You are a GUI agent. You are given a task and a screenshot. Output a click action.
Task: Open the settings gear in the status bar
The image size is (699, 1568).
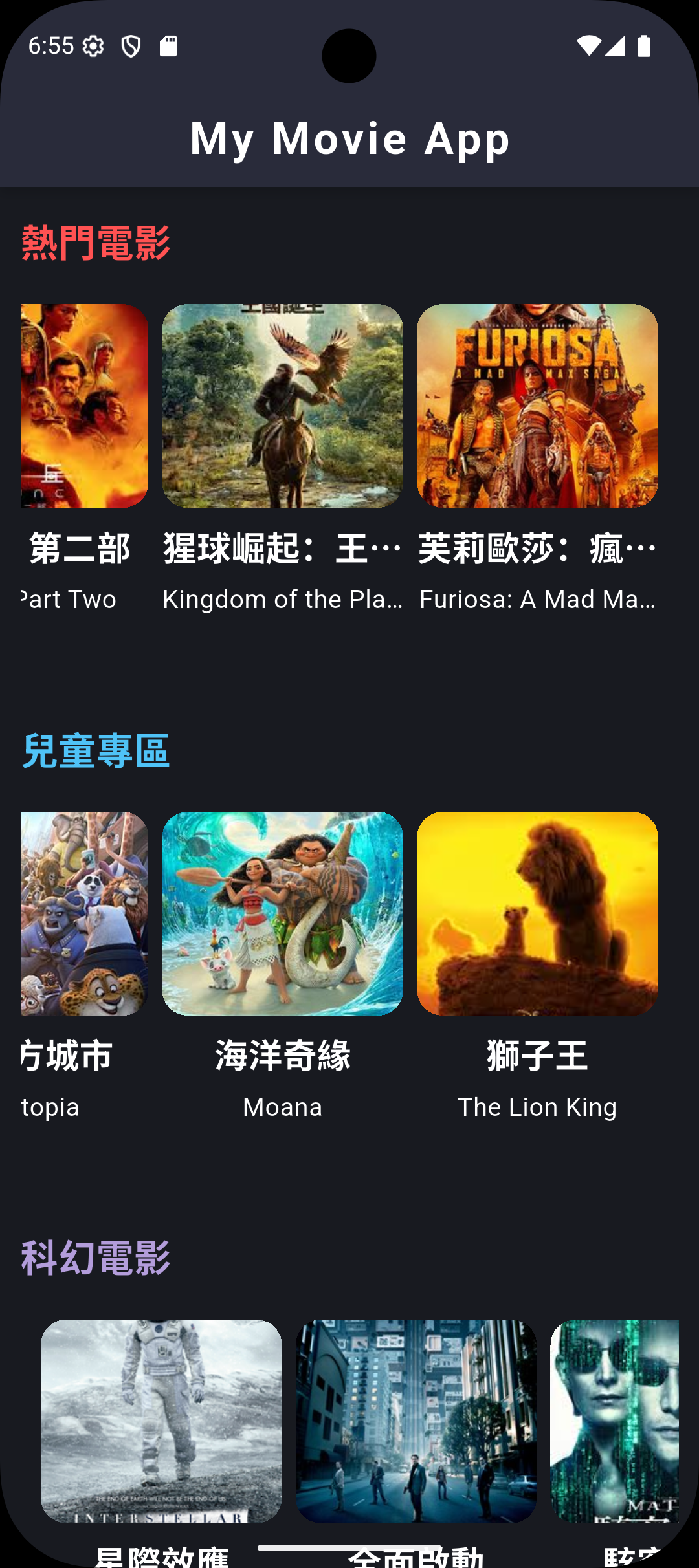[93, 45]
